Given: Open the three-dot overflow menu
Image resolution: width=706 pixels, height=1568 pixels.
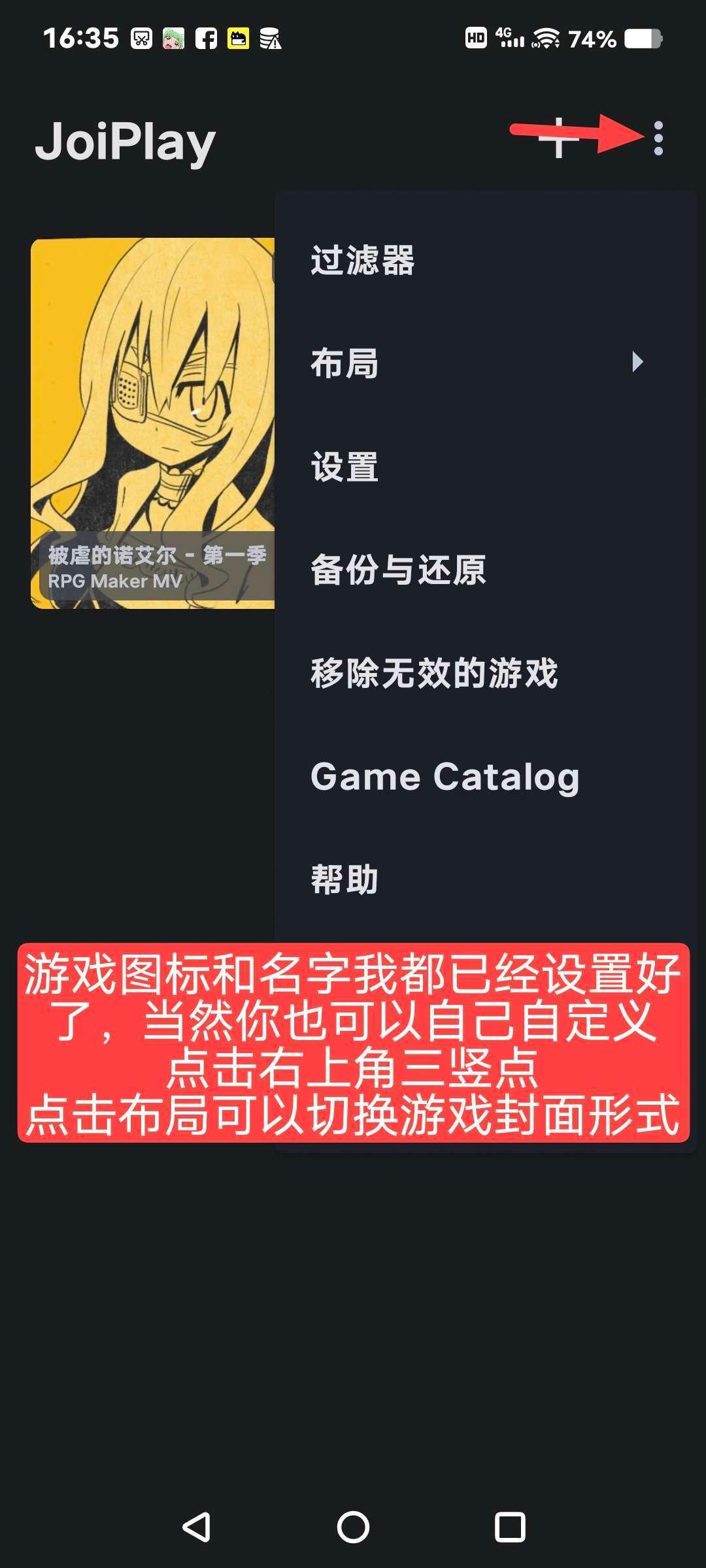Looking at the screenshot, I should pyautogui.click(x=658, y=139).
